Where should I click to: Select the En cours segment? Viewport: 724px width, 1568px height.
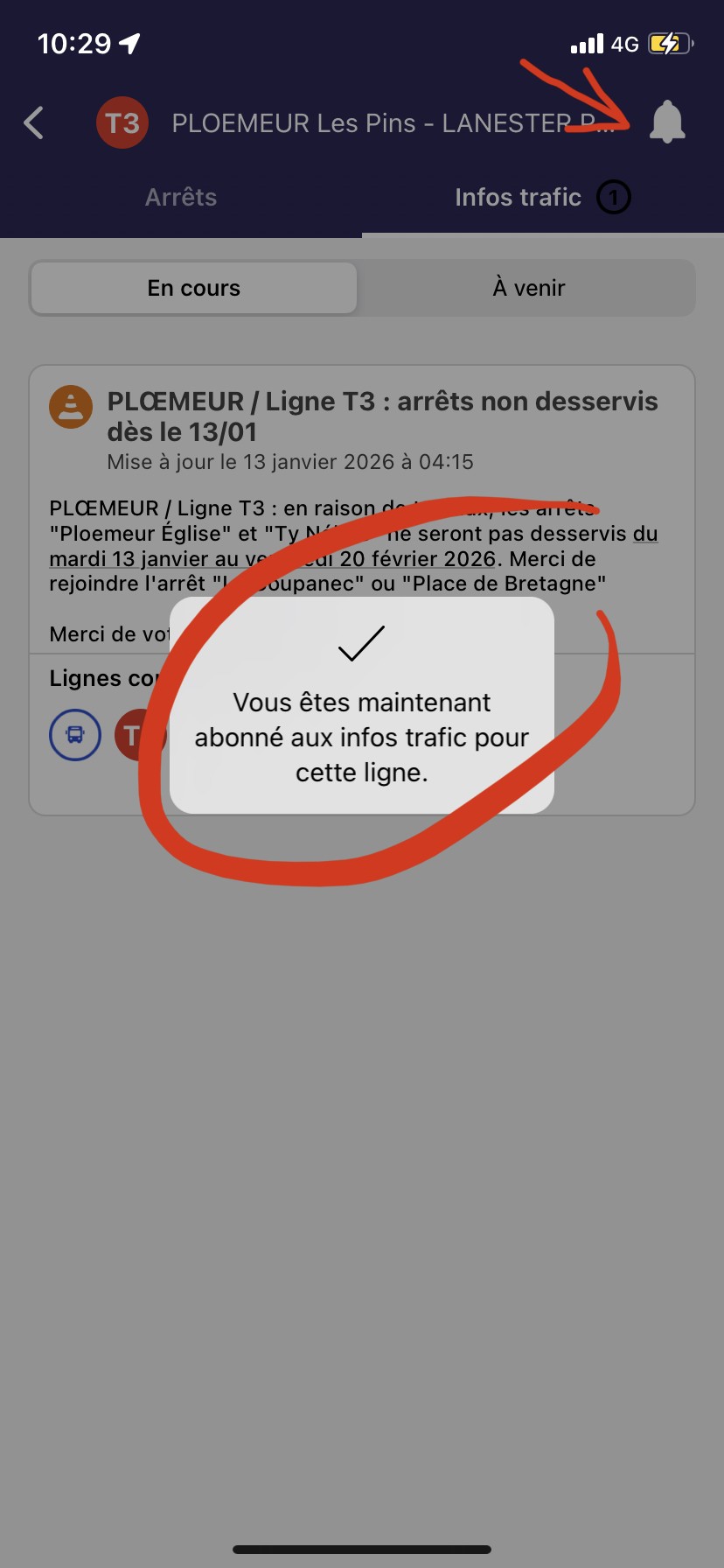193,288
